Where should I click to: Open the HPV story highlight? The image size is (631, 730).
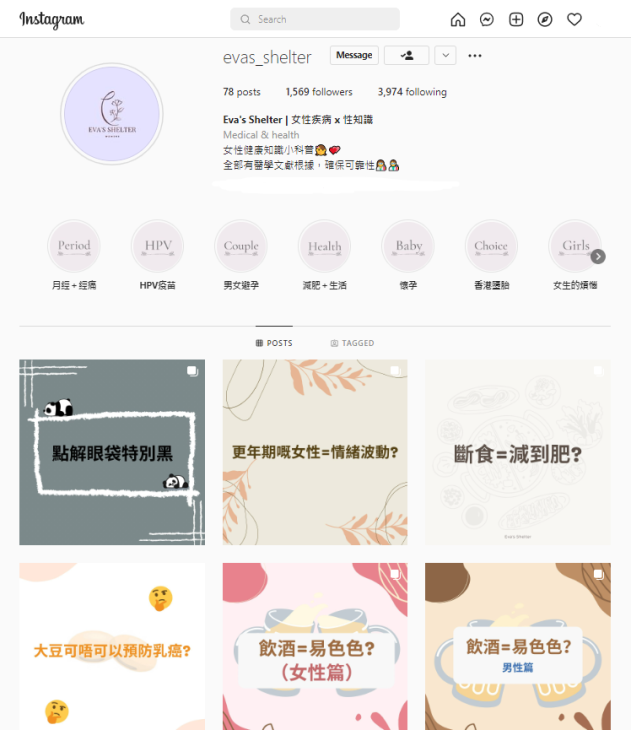click(158, 247)
